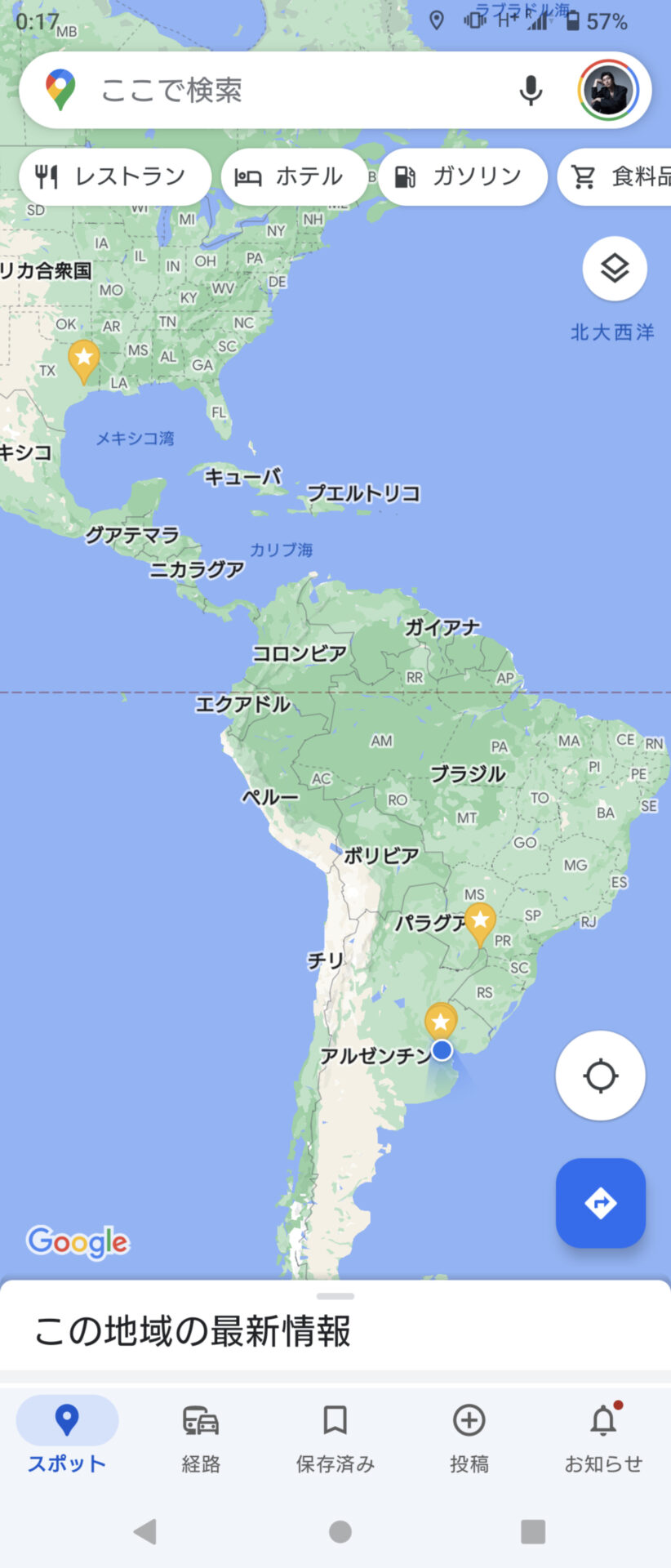The width and height of the screenshot is (671, 1568).
Task: Switch to the 経路 tab
Action: point(201,1436)
